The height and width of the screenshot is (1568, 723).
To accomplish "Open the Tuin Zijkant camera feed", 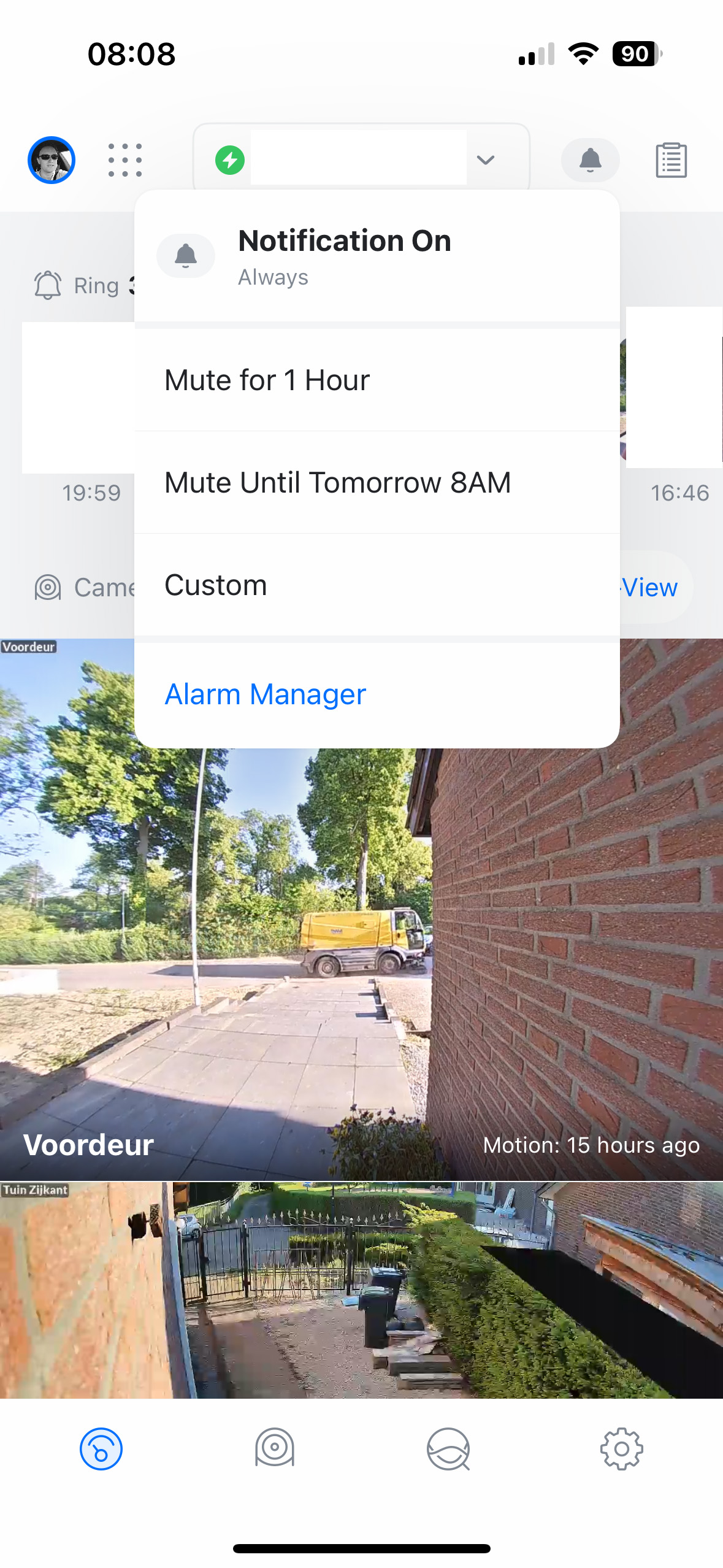I will click(361, 1290).
